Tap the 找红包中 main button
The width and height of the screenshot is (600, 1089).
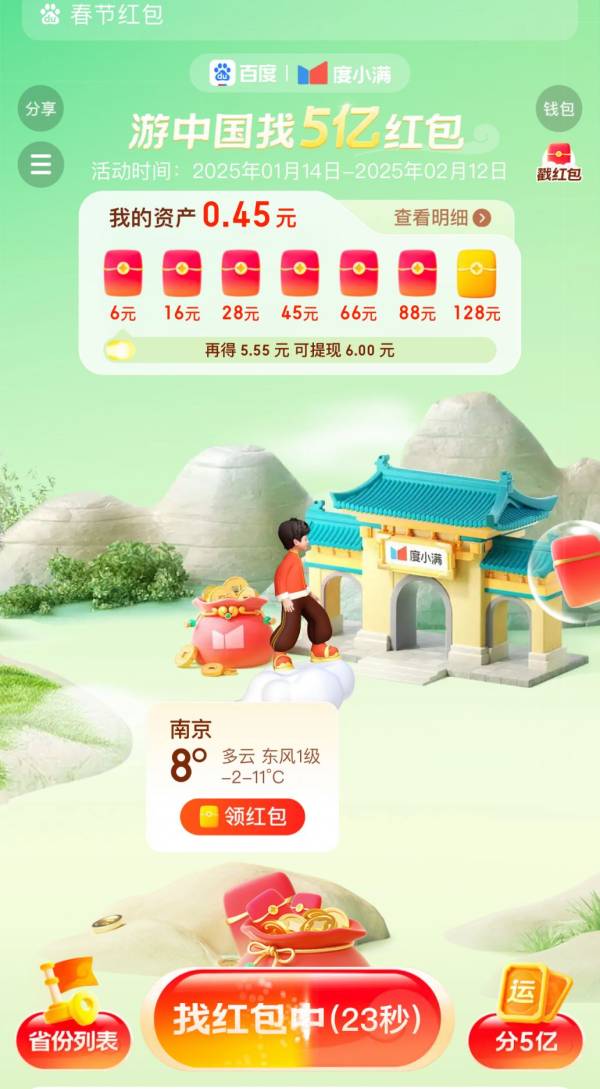coord(297,1019)
